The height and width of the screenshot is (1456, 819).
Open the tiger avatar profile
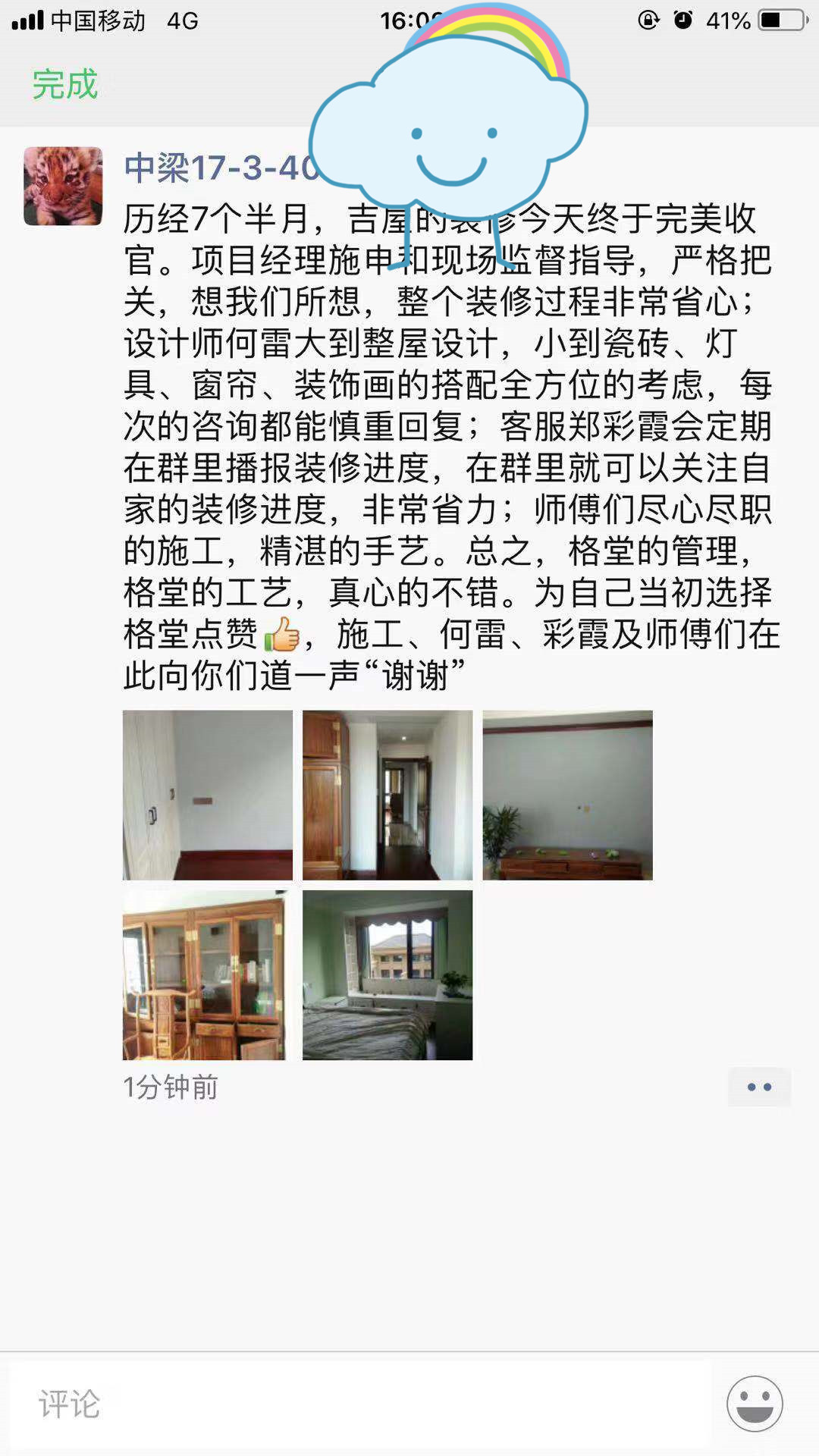[63, 186]
